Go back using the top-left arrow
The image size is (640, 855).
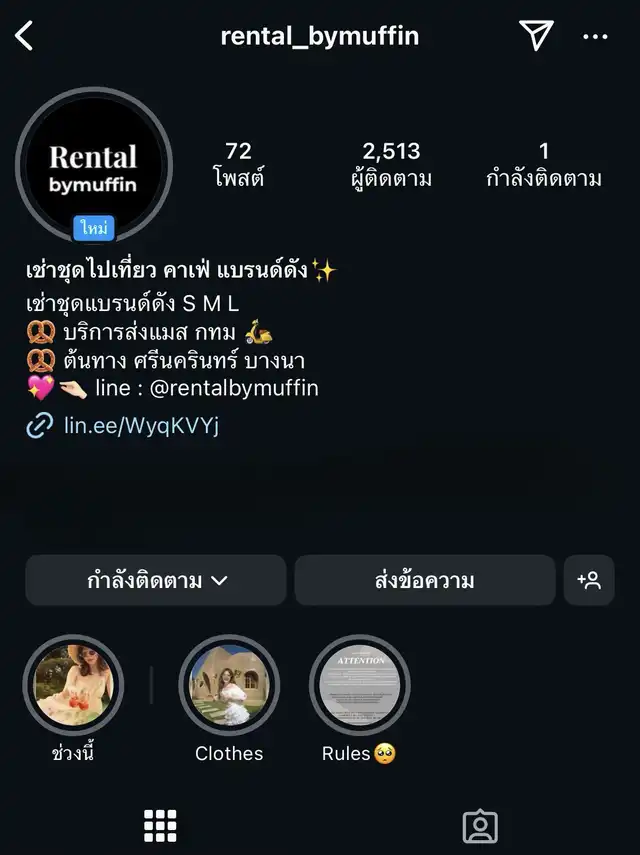tap(25, 37)
